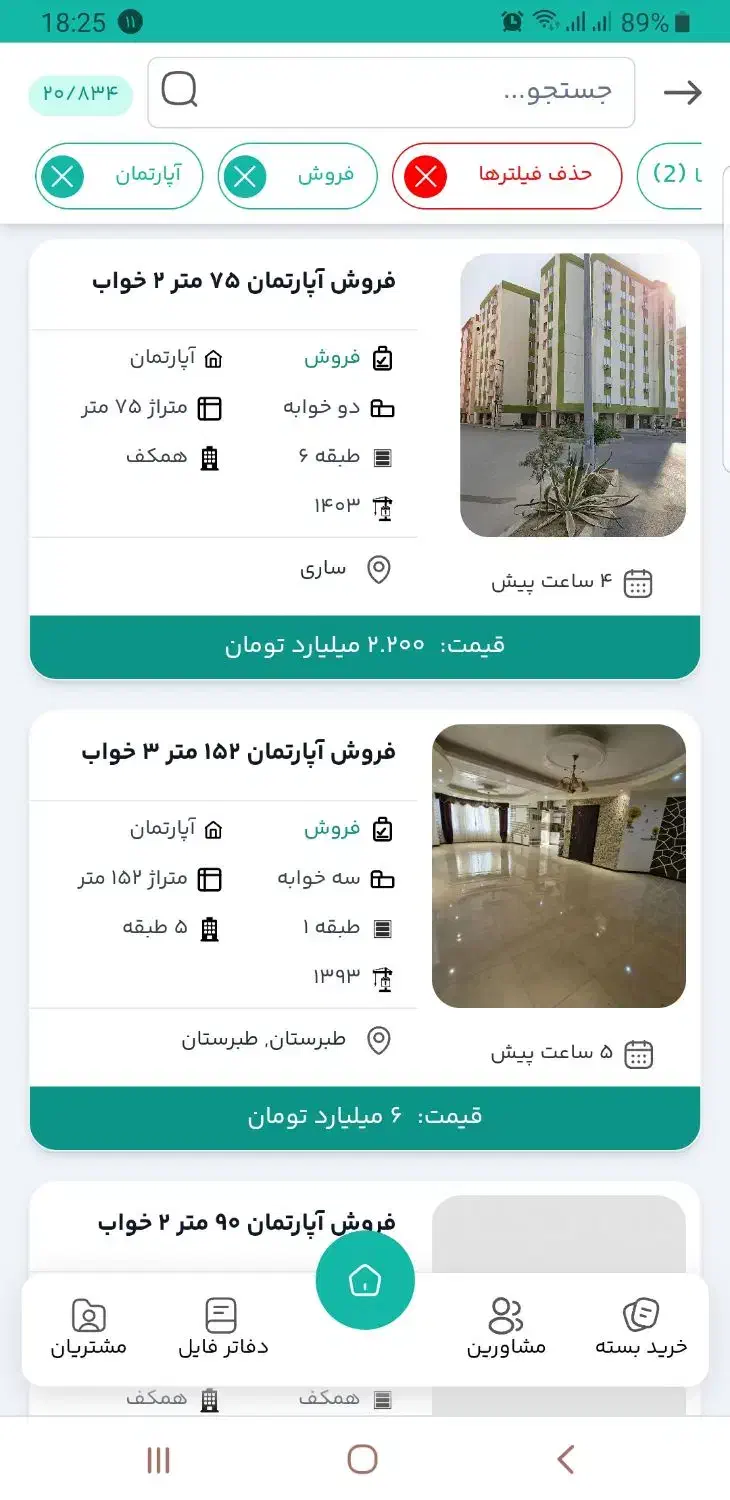This screenshot has width=730, height=1500.
Task: Open the second listing's interior photo
Action: 560,865
